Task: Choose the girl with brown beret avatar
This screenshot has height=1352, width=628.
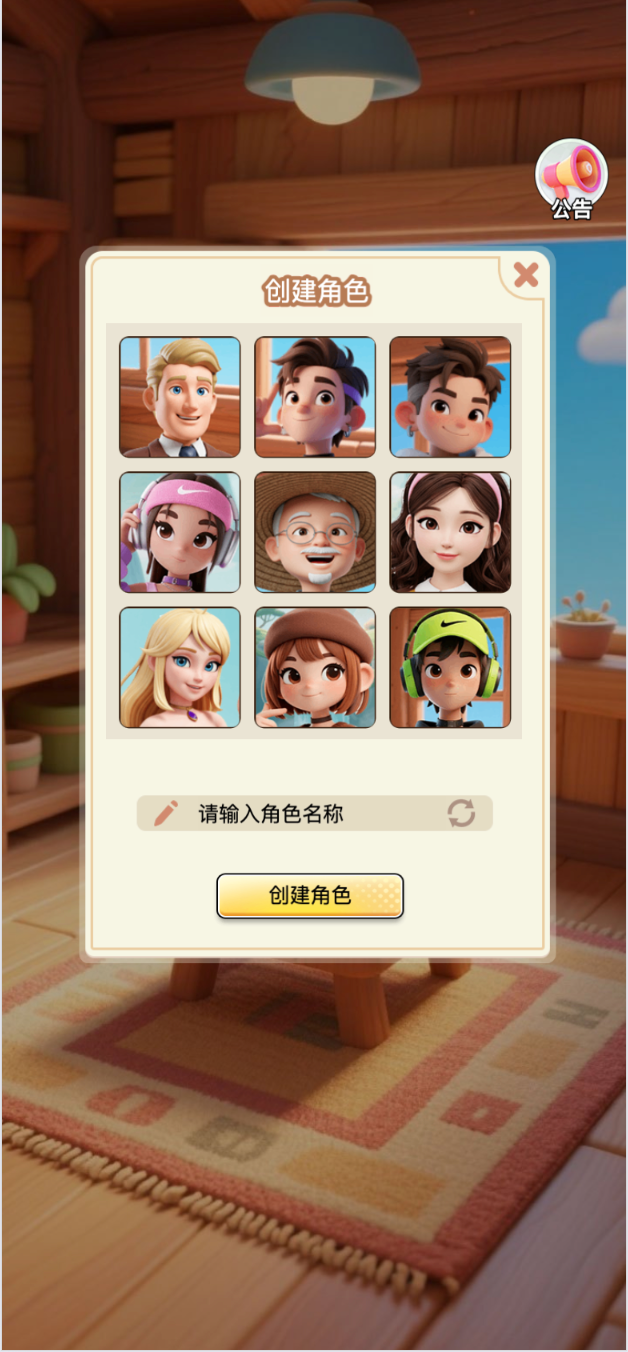Action: click(x=315, y=667)
